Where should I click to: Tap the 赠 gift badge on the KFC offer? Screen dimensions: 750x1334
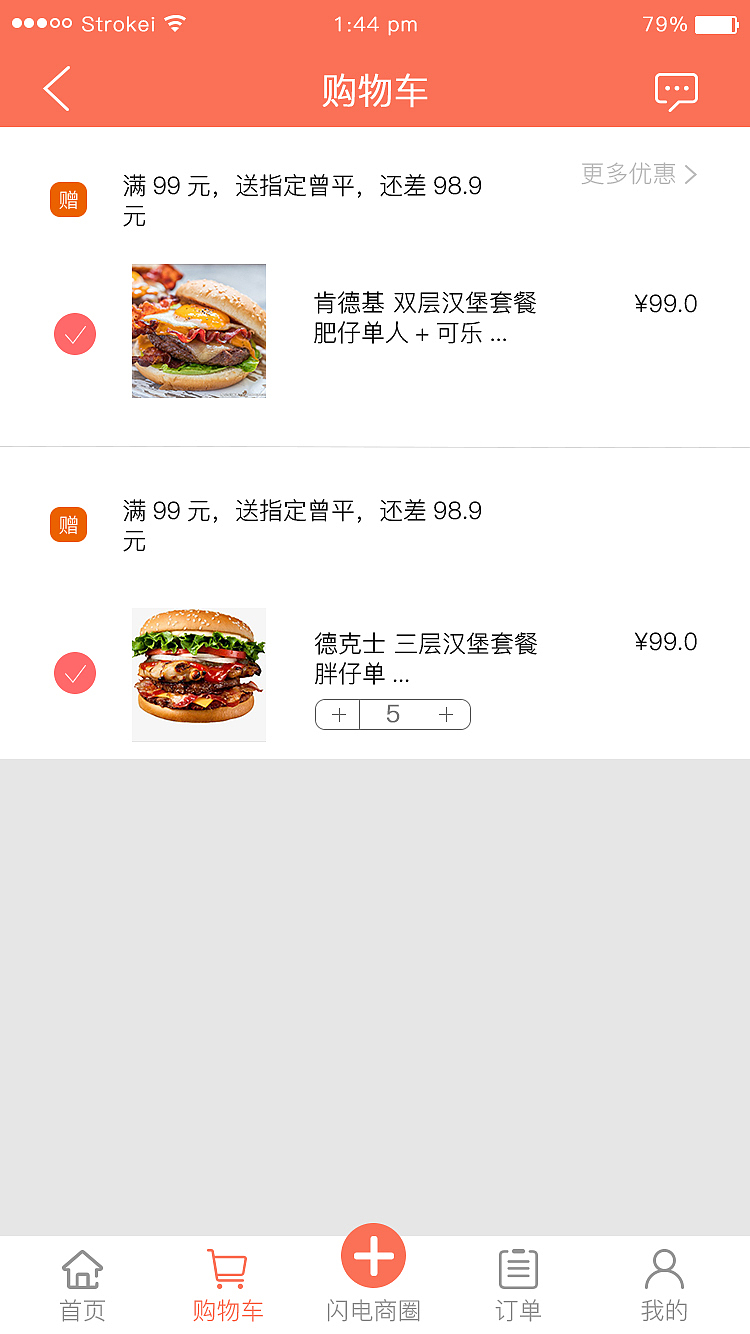point(68,199)
